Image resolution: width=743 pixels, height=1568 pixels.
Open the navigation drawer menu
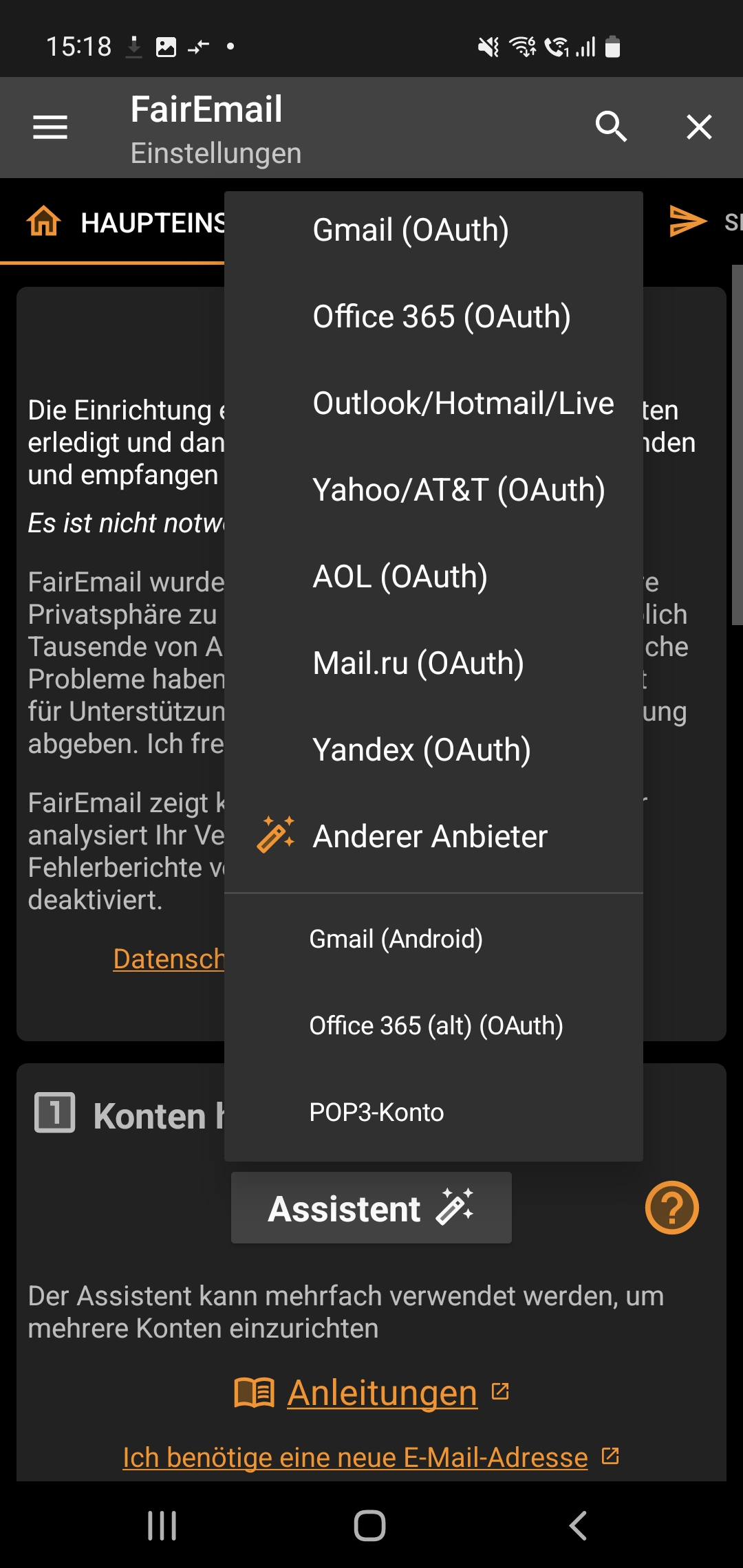49,127
